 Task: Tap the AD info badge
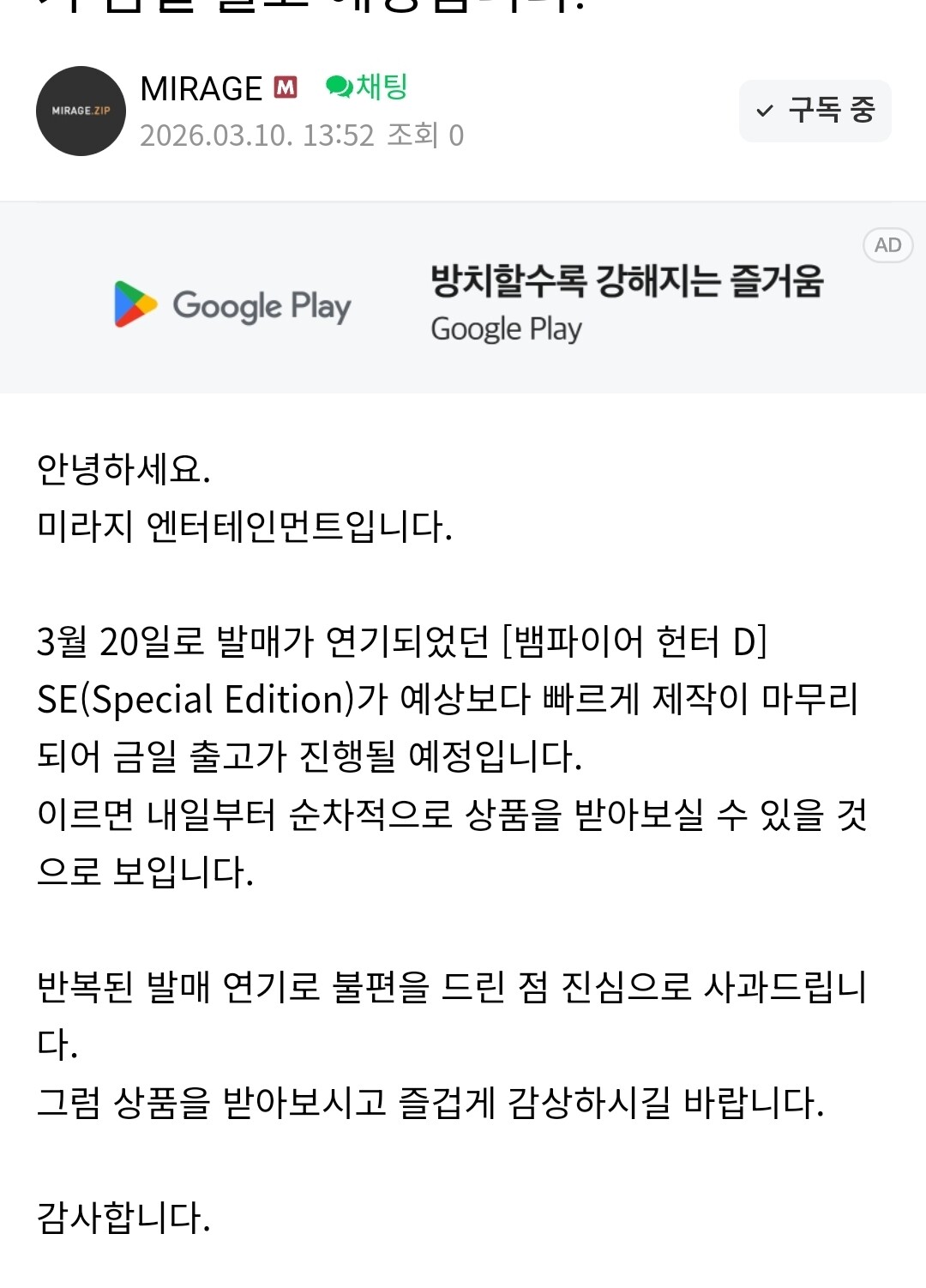tap(887, 245)
